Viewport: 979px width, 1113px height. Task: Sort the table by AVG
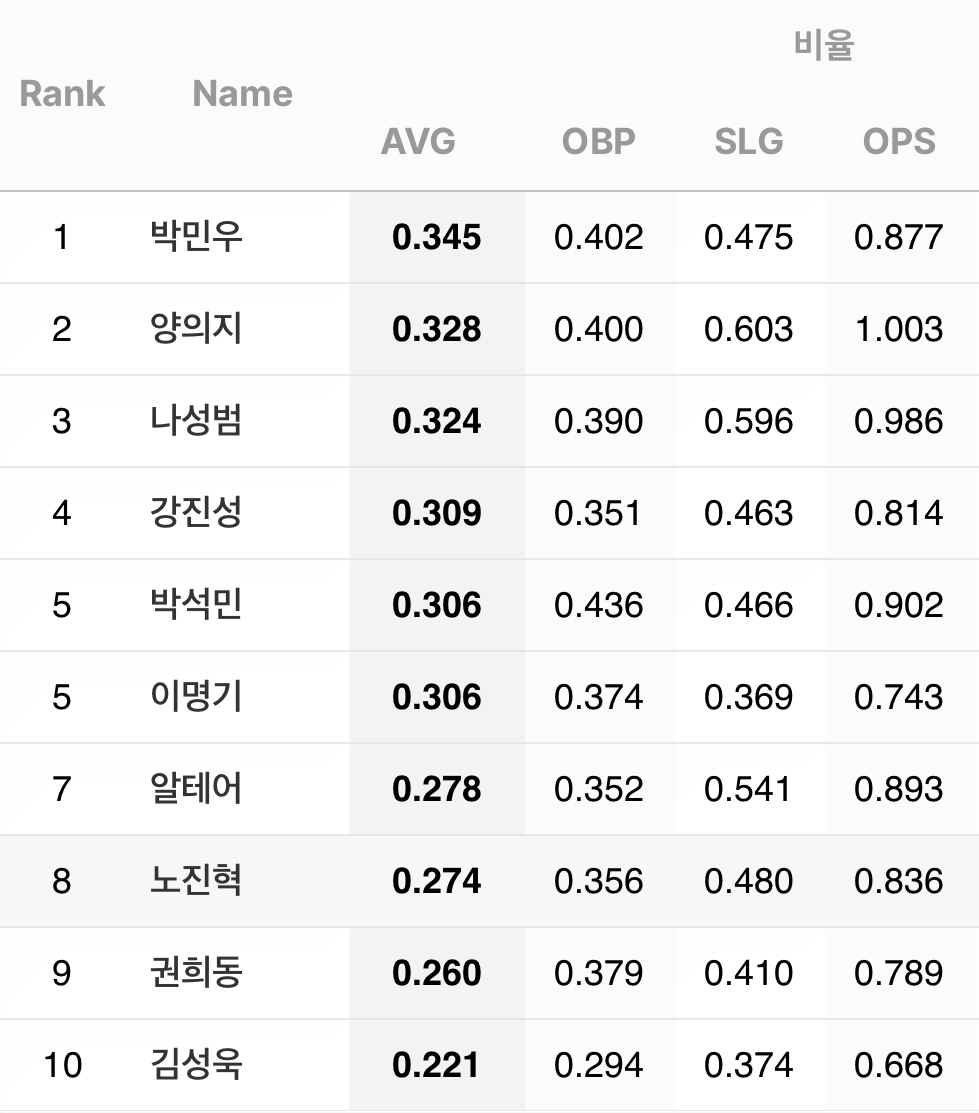click(418, 141)
